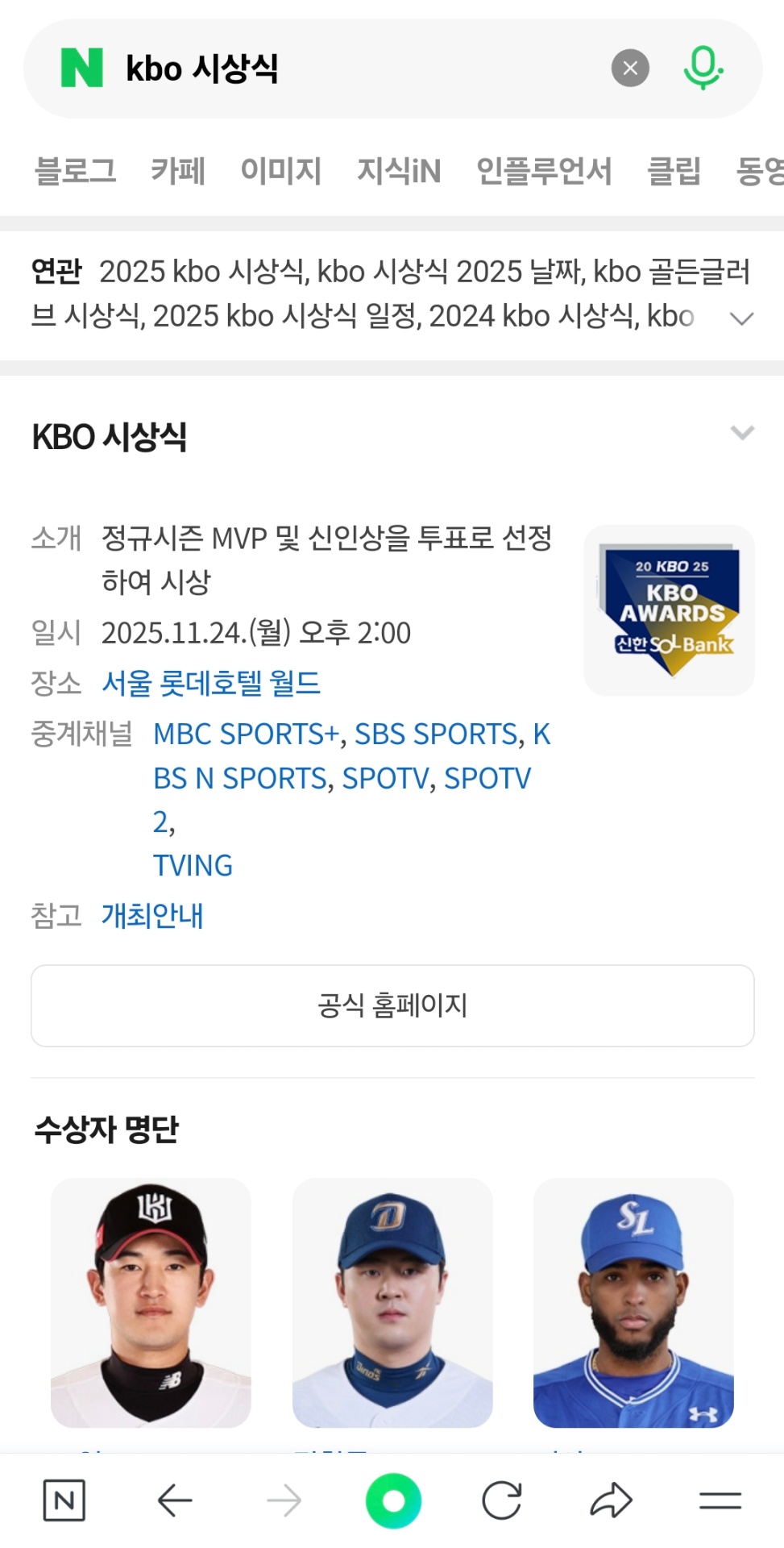Open the MBC SPORTS+ channel link
Image resolution: width=784 pixels, height=1548 pixels.
(x=246, y=734)
